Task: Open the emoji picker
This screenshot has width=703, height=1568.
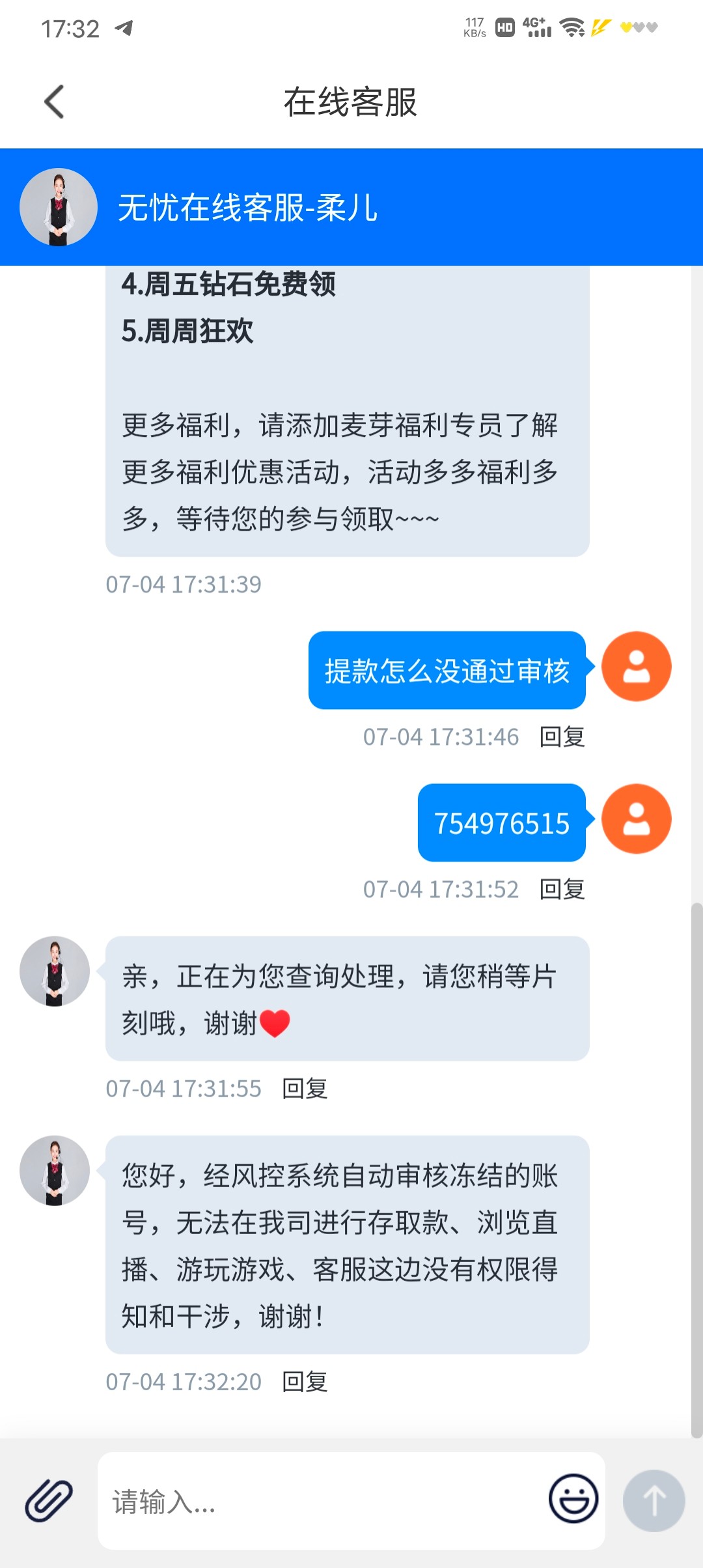Action: tap(573, 1498)
